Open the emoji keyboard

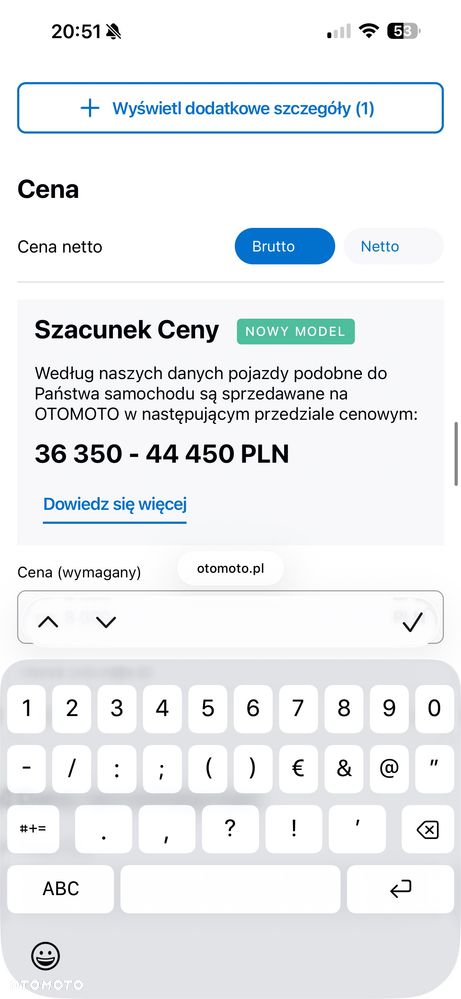click(45, 956)
